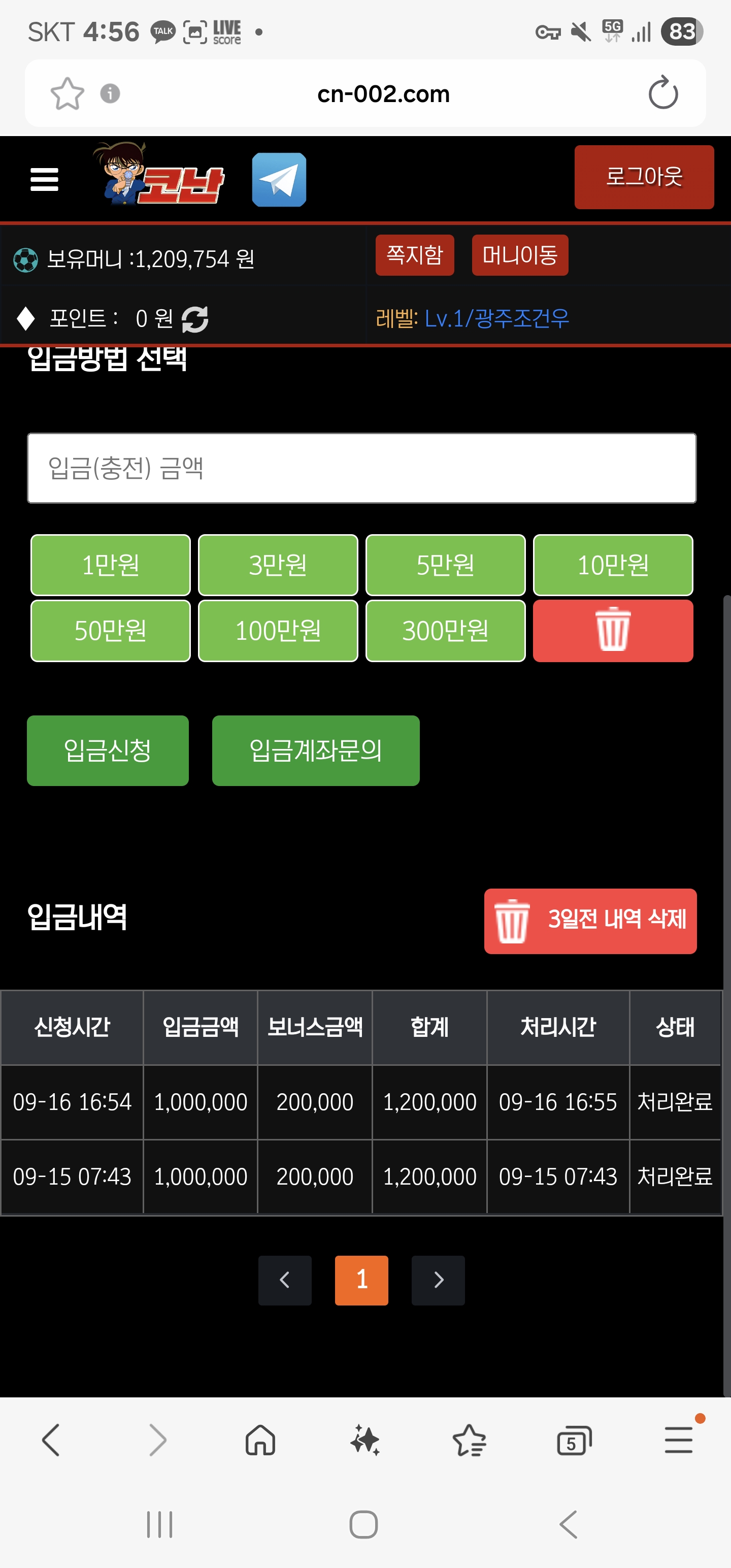Open the hamburger menu
Viewport: 731px width, 1568px height.
tap(45, 180)
